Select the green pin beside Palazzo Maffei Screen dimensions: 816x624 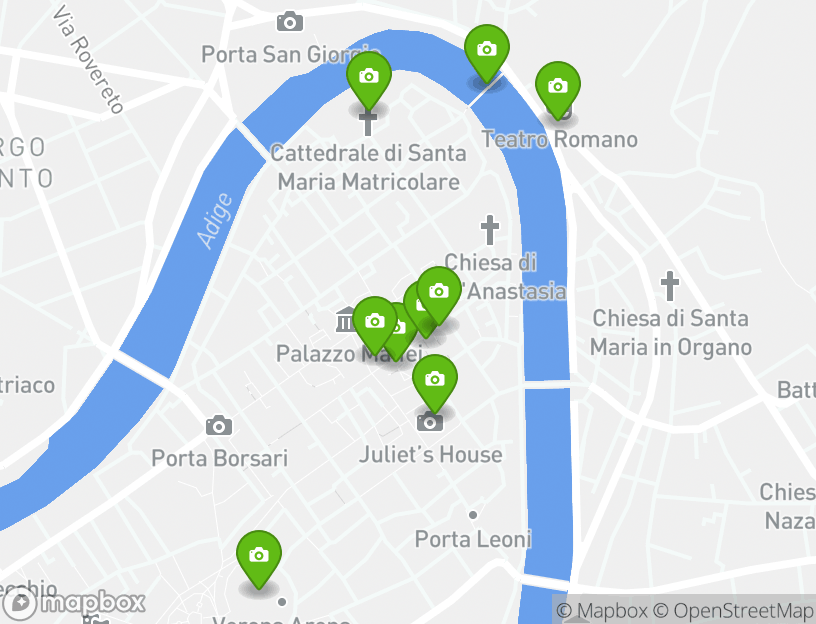375,321
